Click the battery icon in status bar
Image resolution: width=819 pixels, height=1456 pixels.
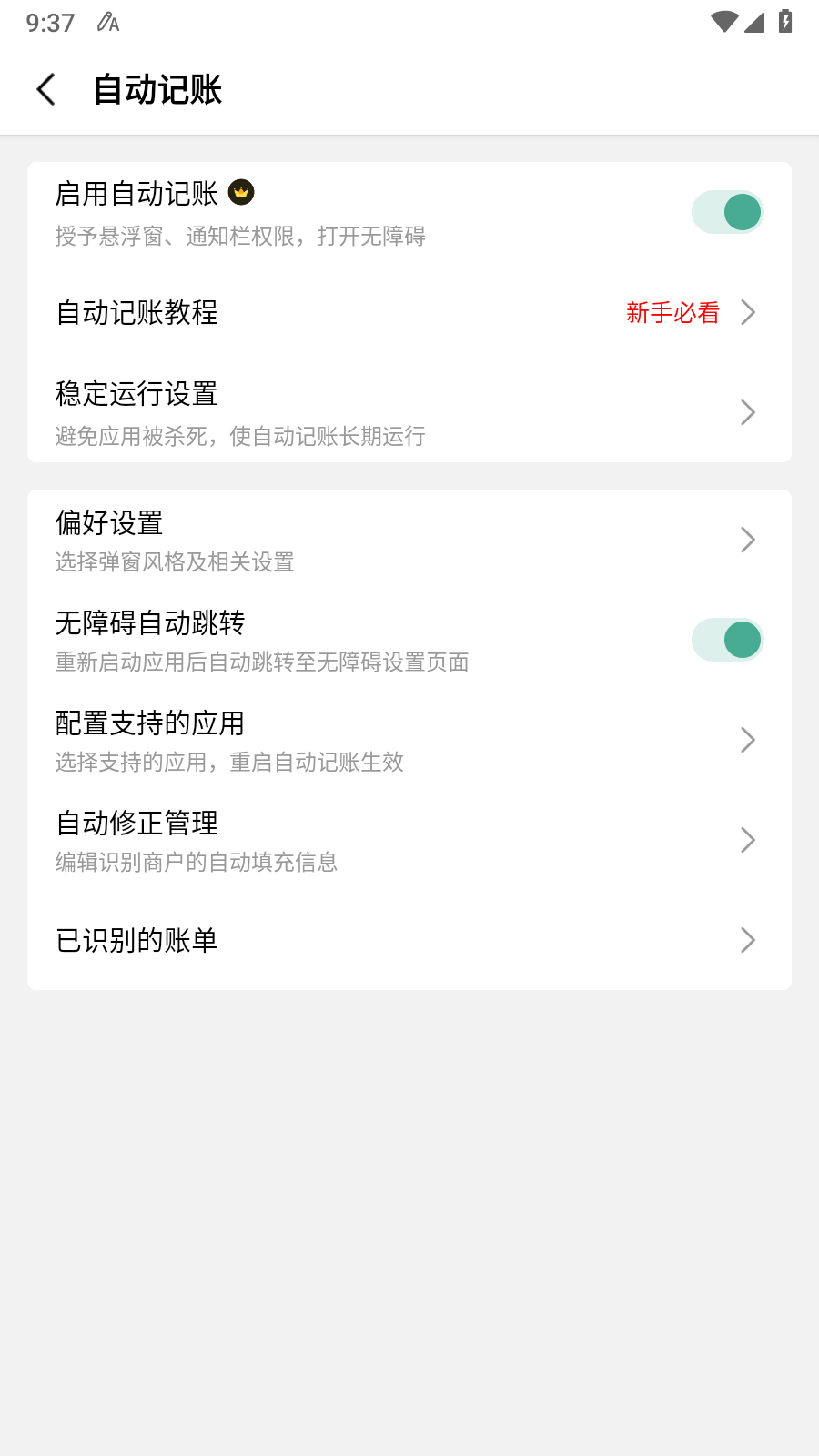pos(784,20)
